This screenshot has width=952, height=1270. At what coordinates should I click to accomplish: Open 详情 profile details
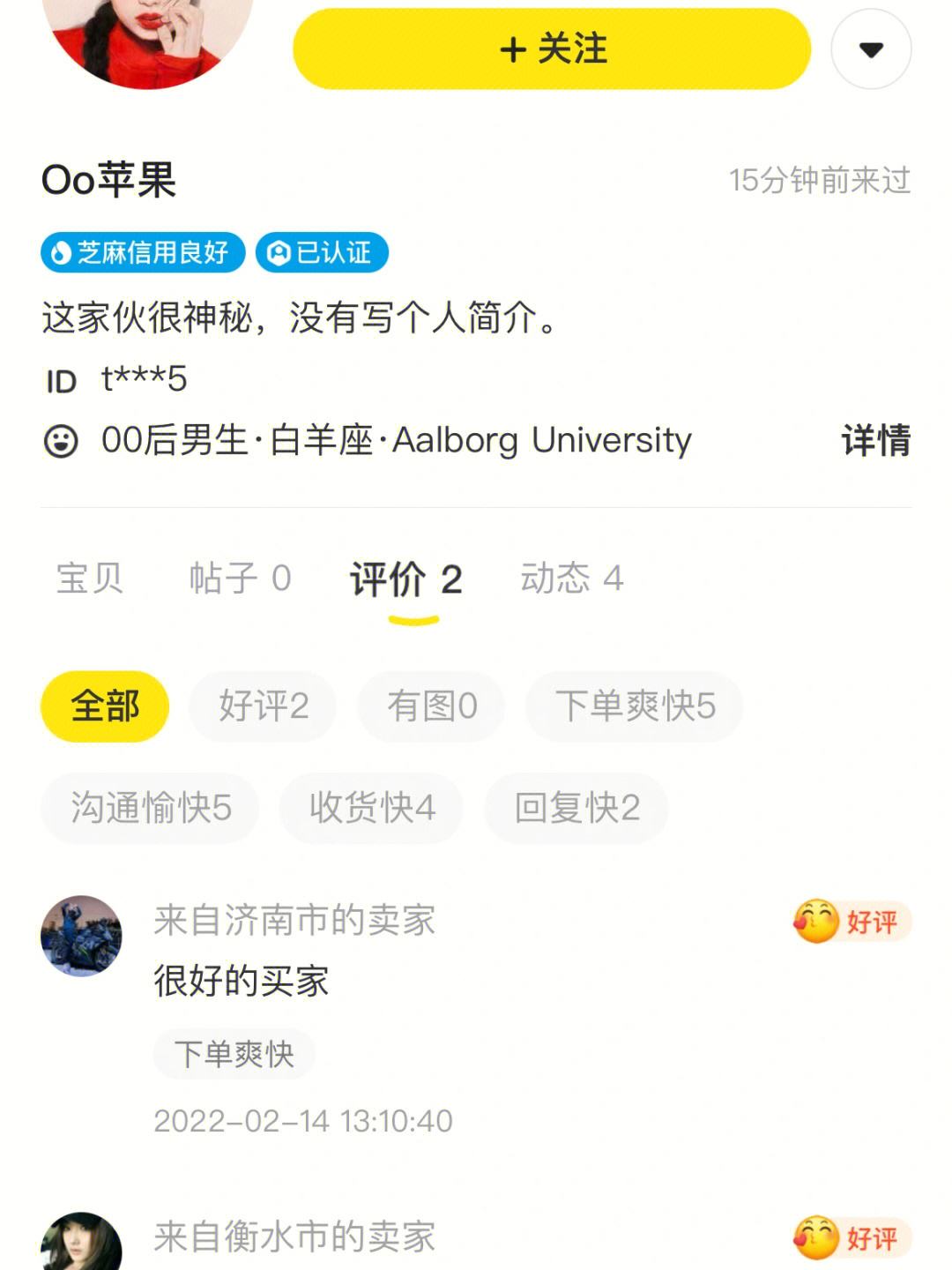pos(875,440)
